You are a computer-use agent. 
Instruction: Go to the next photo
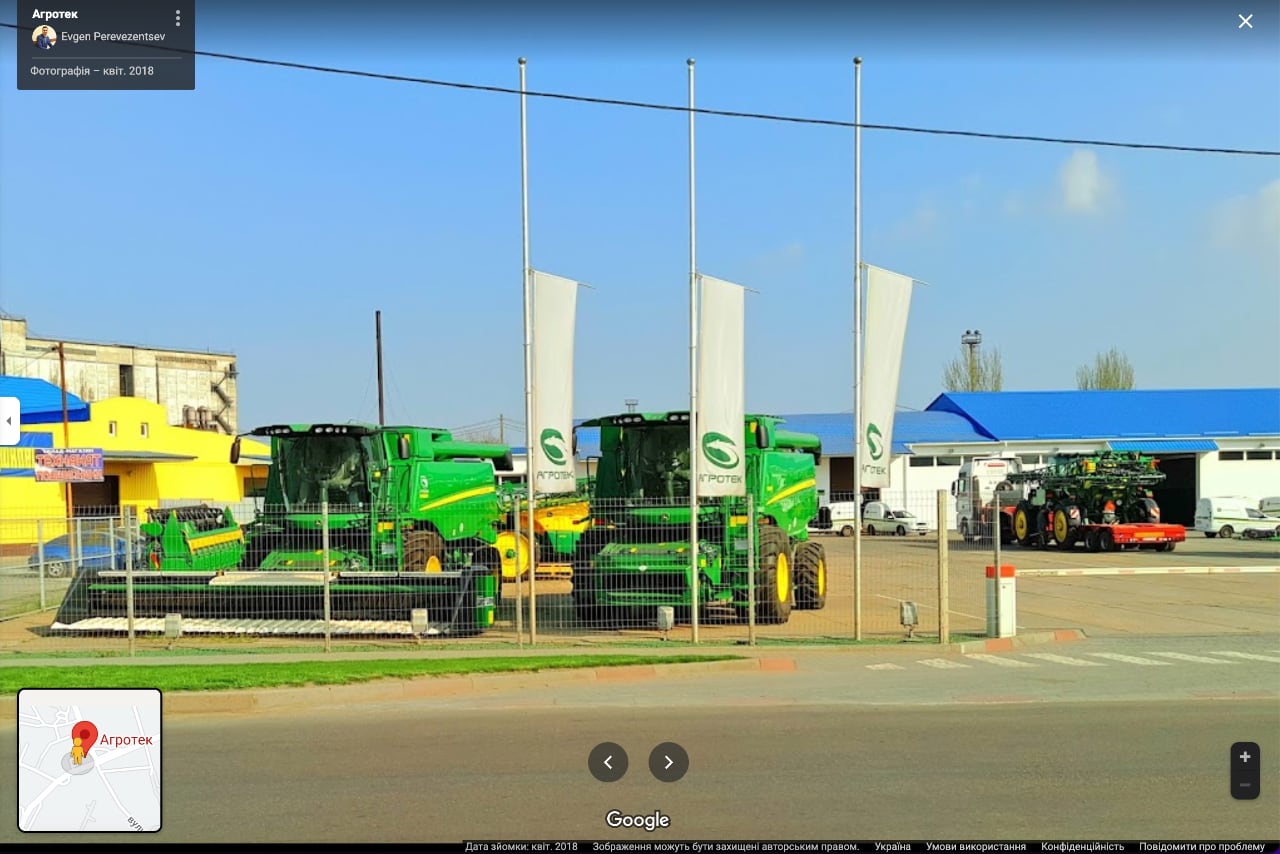[668, 762]
